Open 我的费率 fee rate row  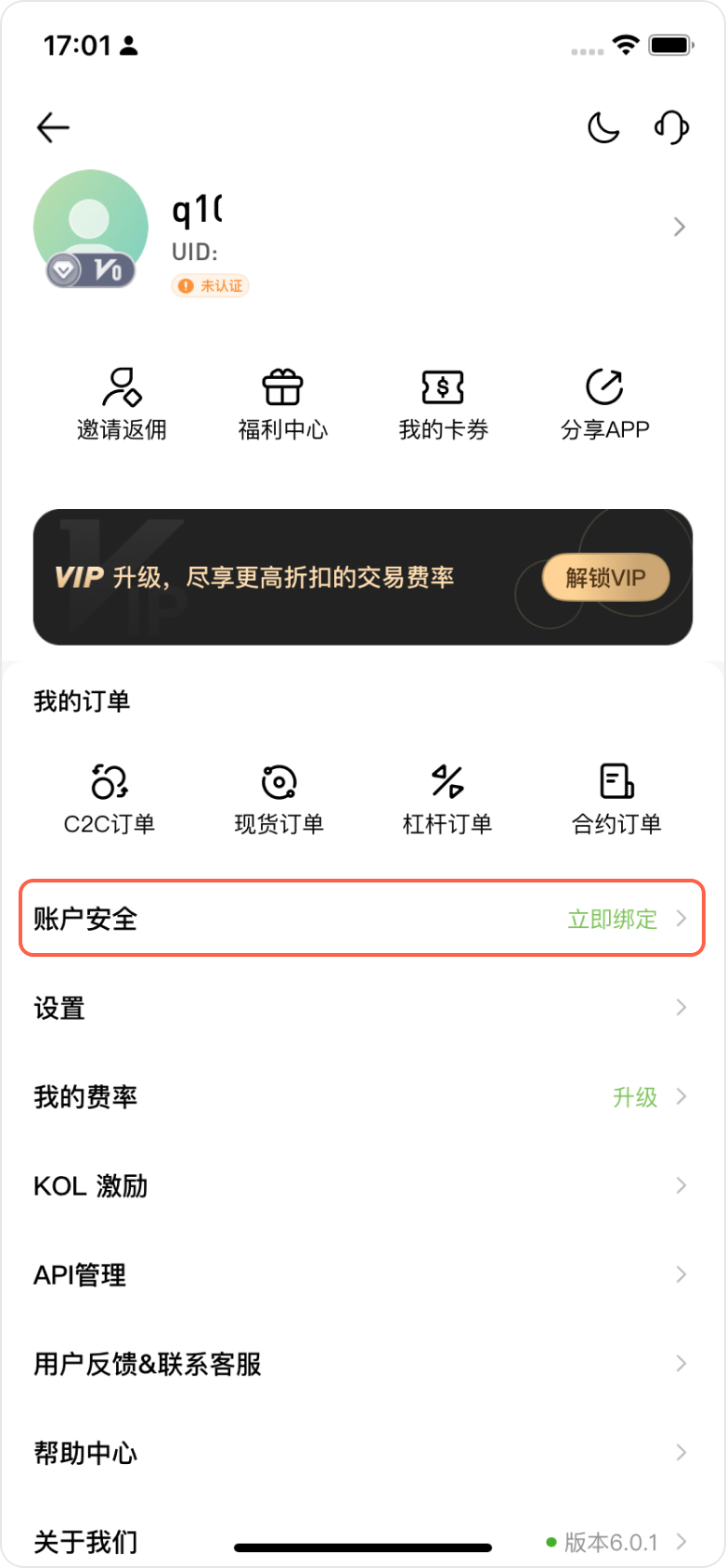tap(362, 1097)
